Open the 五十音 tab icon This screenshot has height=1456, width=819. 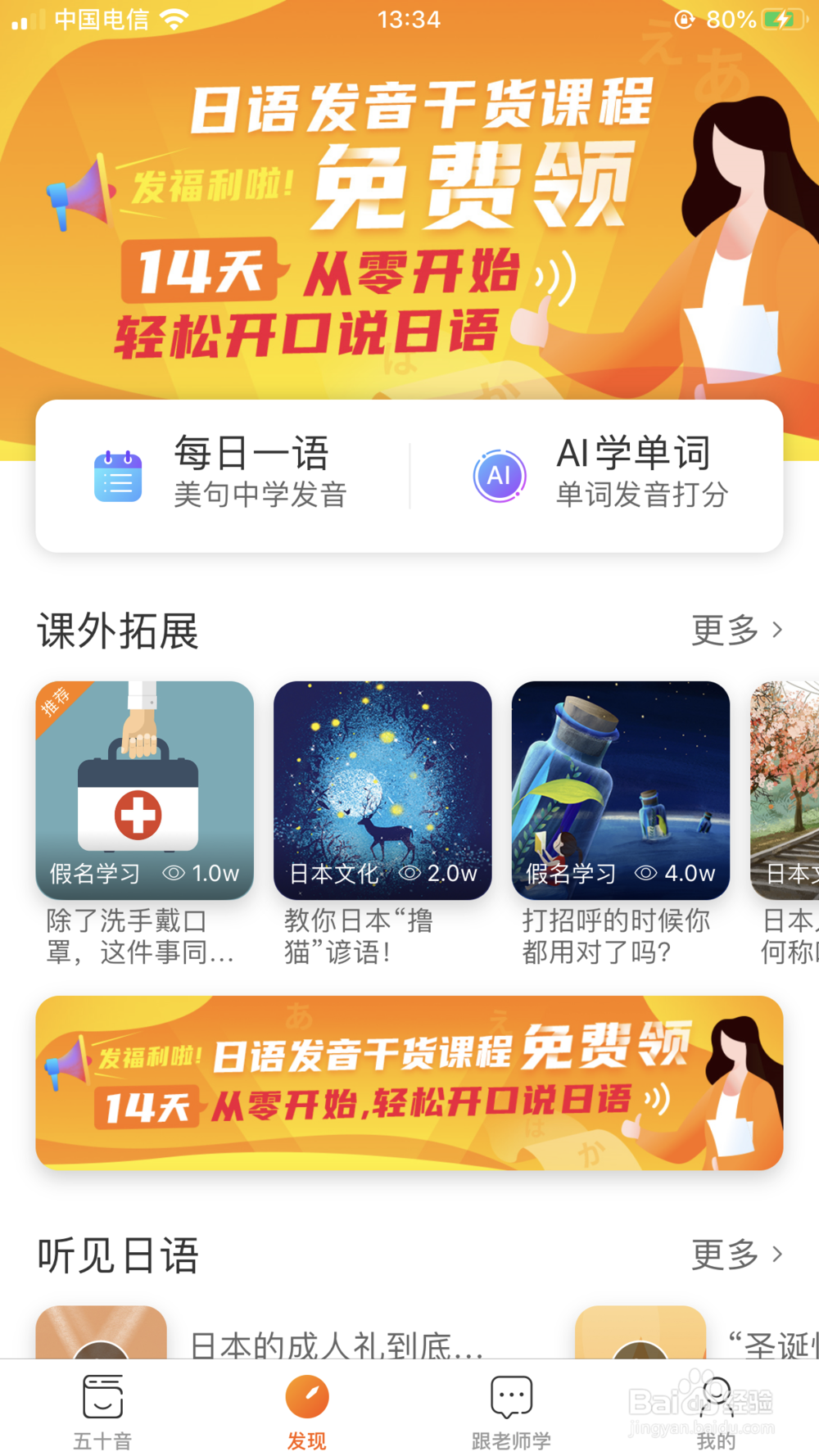(102, 1396)
